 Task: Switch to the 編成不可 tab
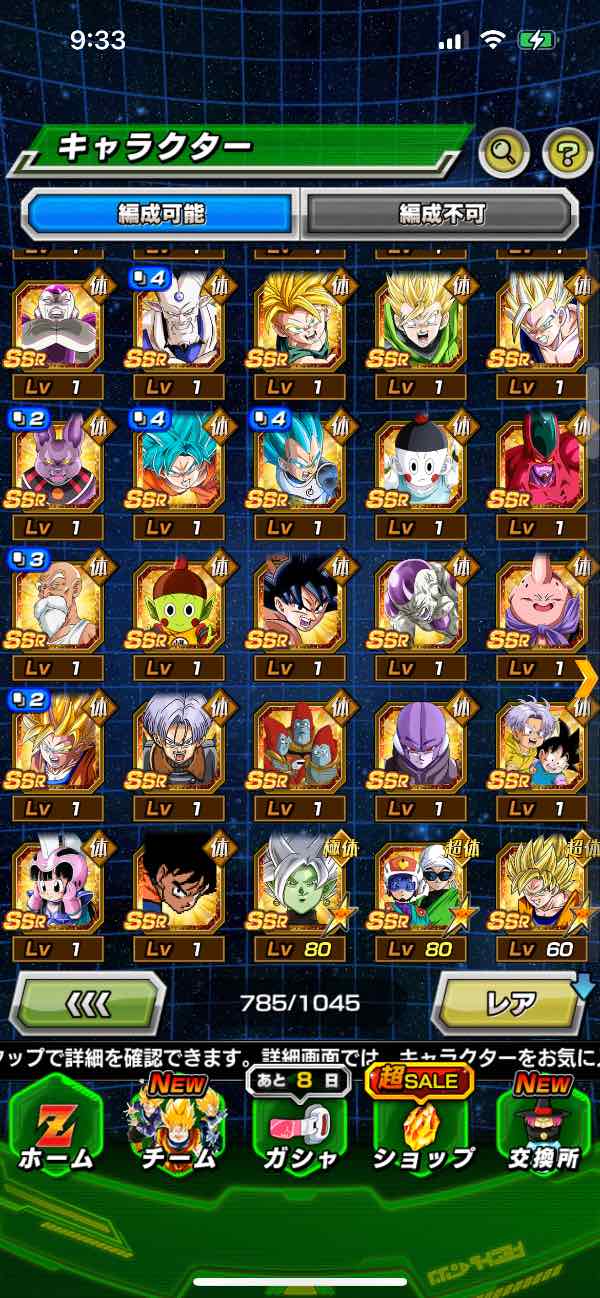[x=441, y=213]
